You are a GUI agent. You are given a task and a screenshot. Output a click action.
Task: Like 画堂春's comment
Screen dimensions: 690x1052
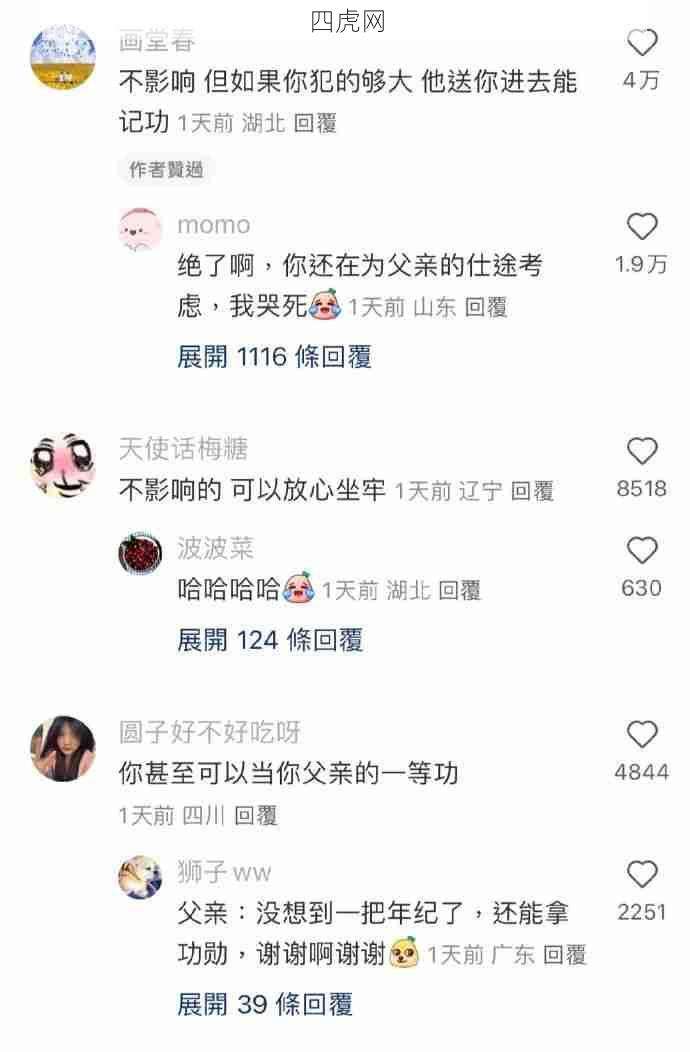(641, 43)
